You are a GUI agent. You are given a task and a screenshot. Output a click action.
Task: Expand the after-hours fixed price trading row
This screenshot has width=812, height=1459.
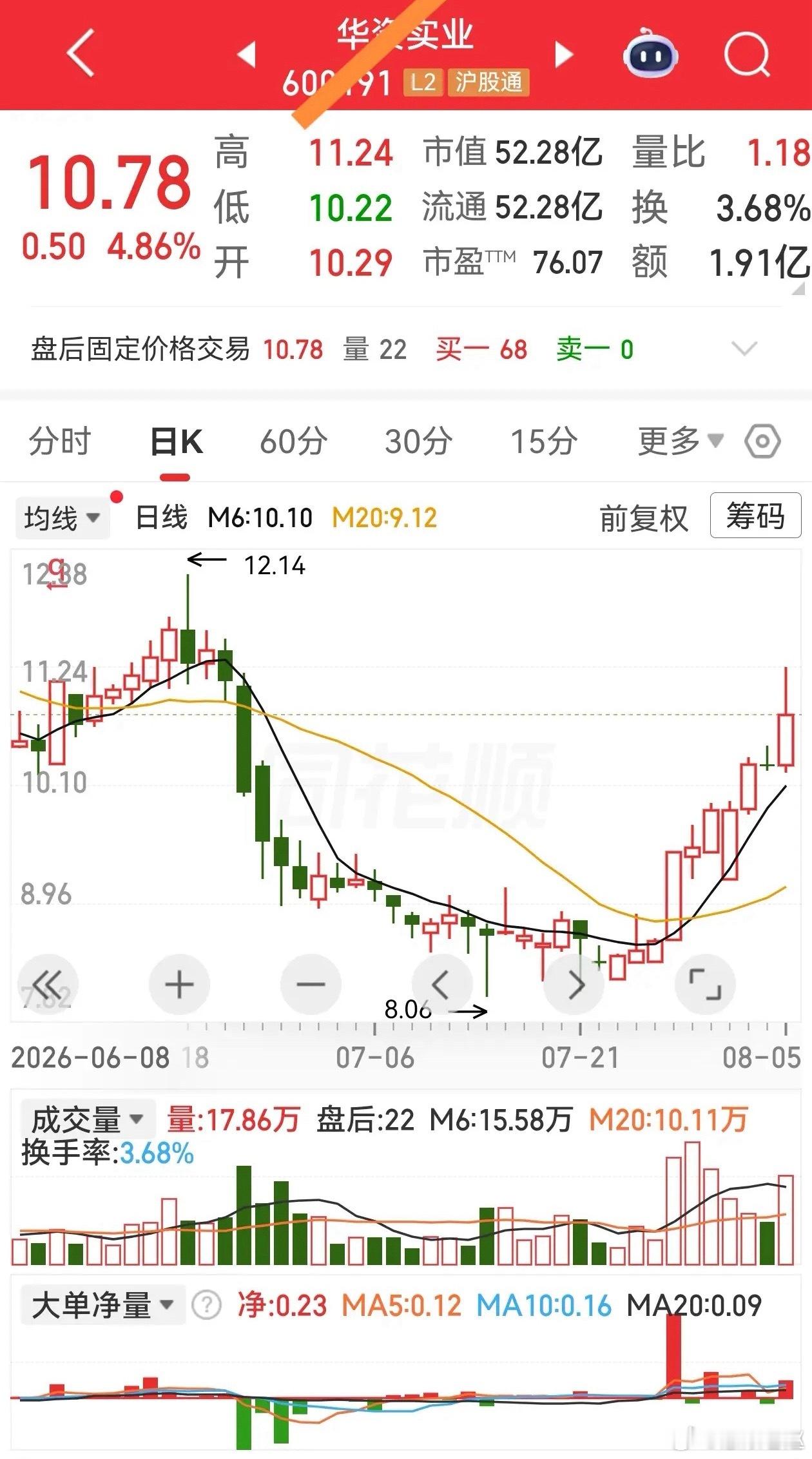point(745,349)
